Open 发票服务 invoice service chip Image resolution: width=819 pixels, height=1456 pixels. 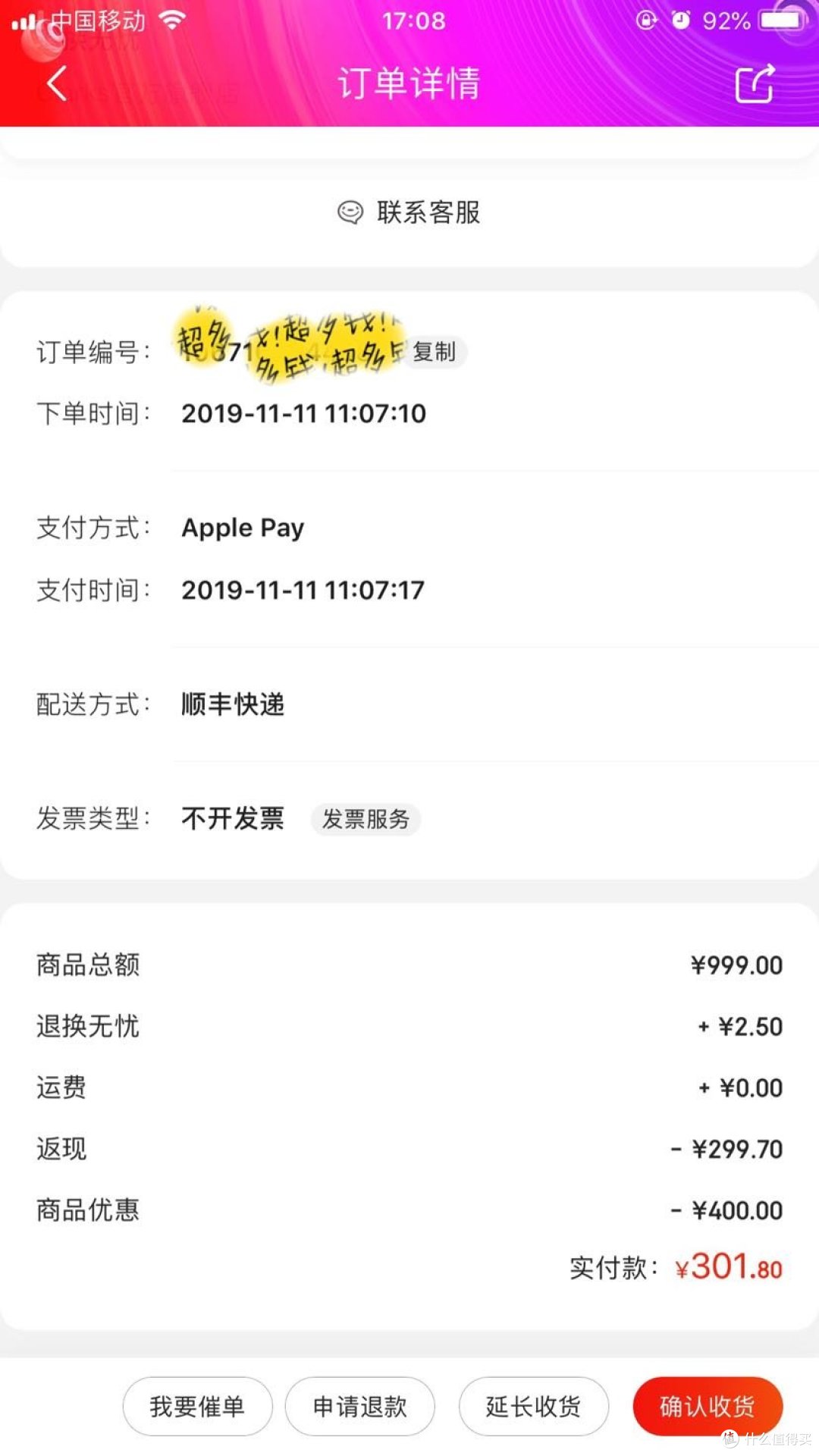pyautogui.click(x=366, y=819)
